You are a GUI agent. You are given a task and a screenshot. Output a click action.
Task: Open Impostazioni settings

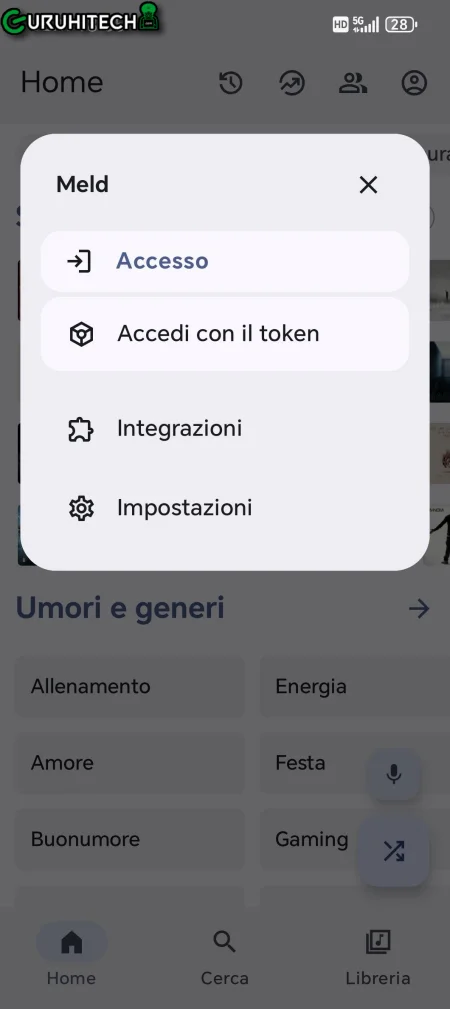(x=225, y=508)
